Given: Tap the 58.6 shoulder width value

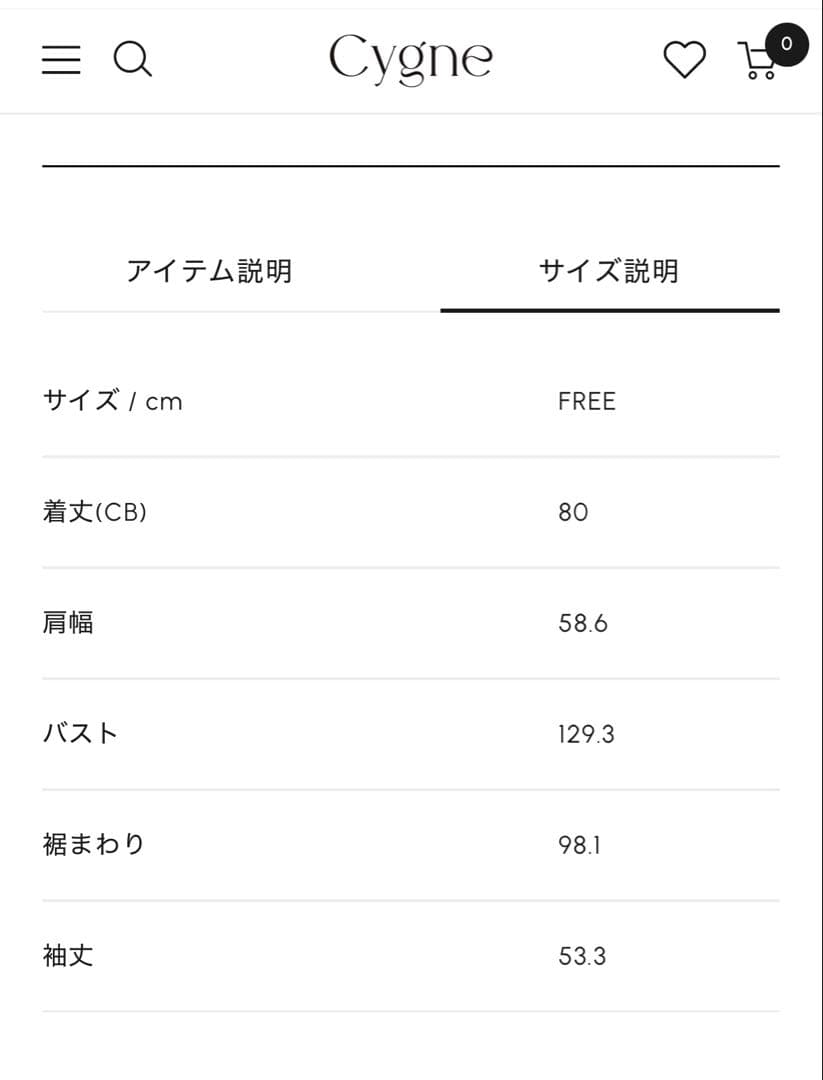Looking at the screenshot, I should pos(583,622).
